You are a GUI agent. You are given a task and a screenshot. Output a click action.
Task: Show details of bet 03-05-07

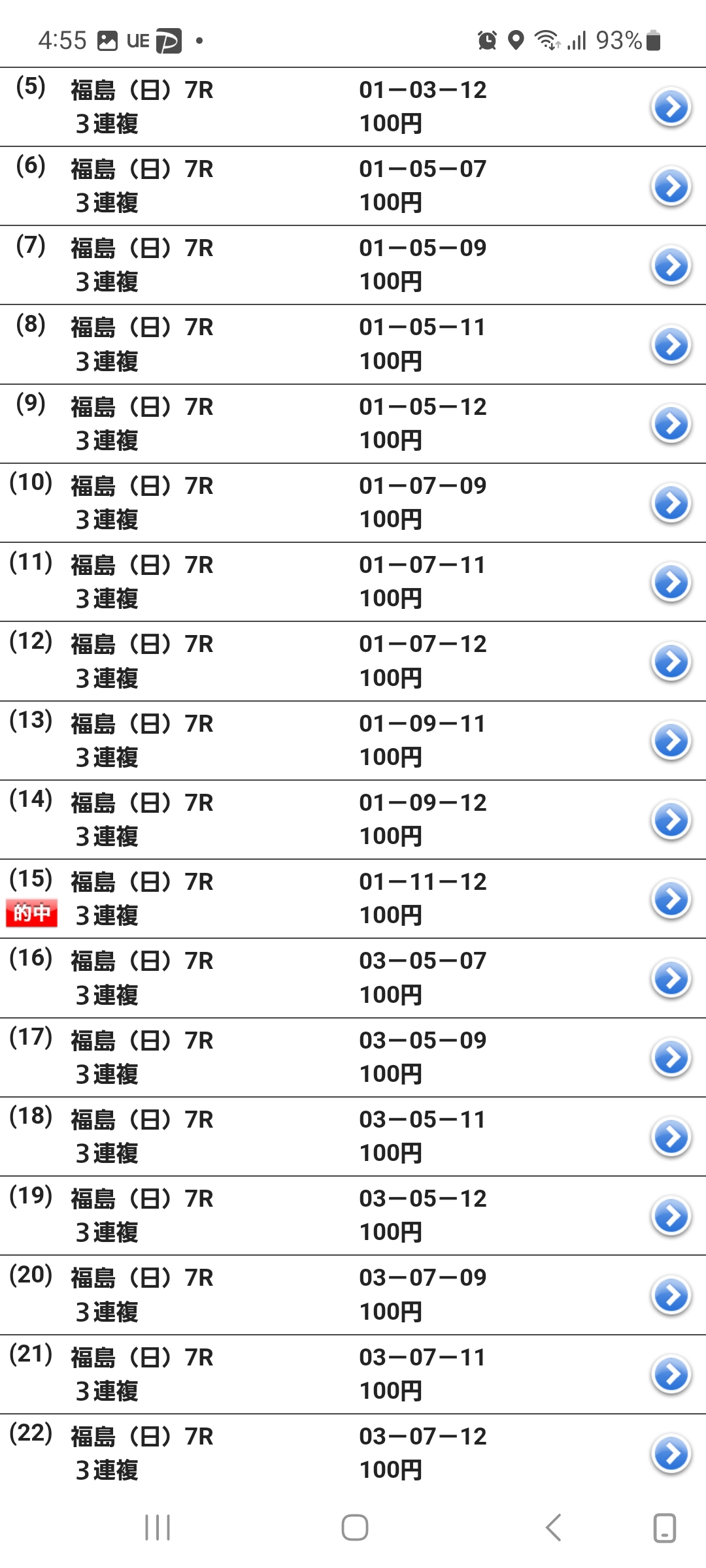point(671,979)
